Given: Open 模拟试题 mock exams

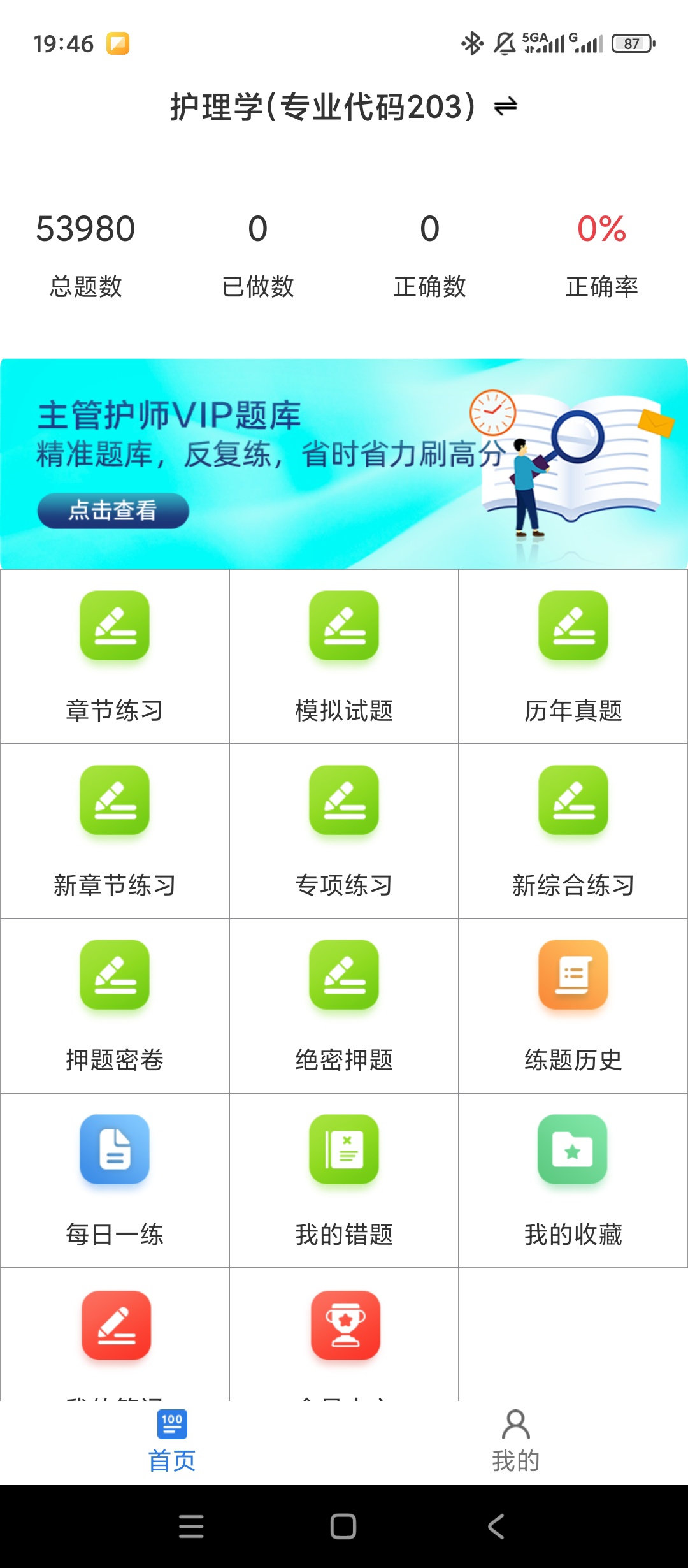Looking at the screenshot, I should coord(344,657).
